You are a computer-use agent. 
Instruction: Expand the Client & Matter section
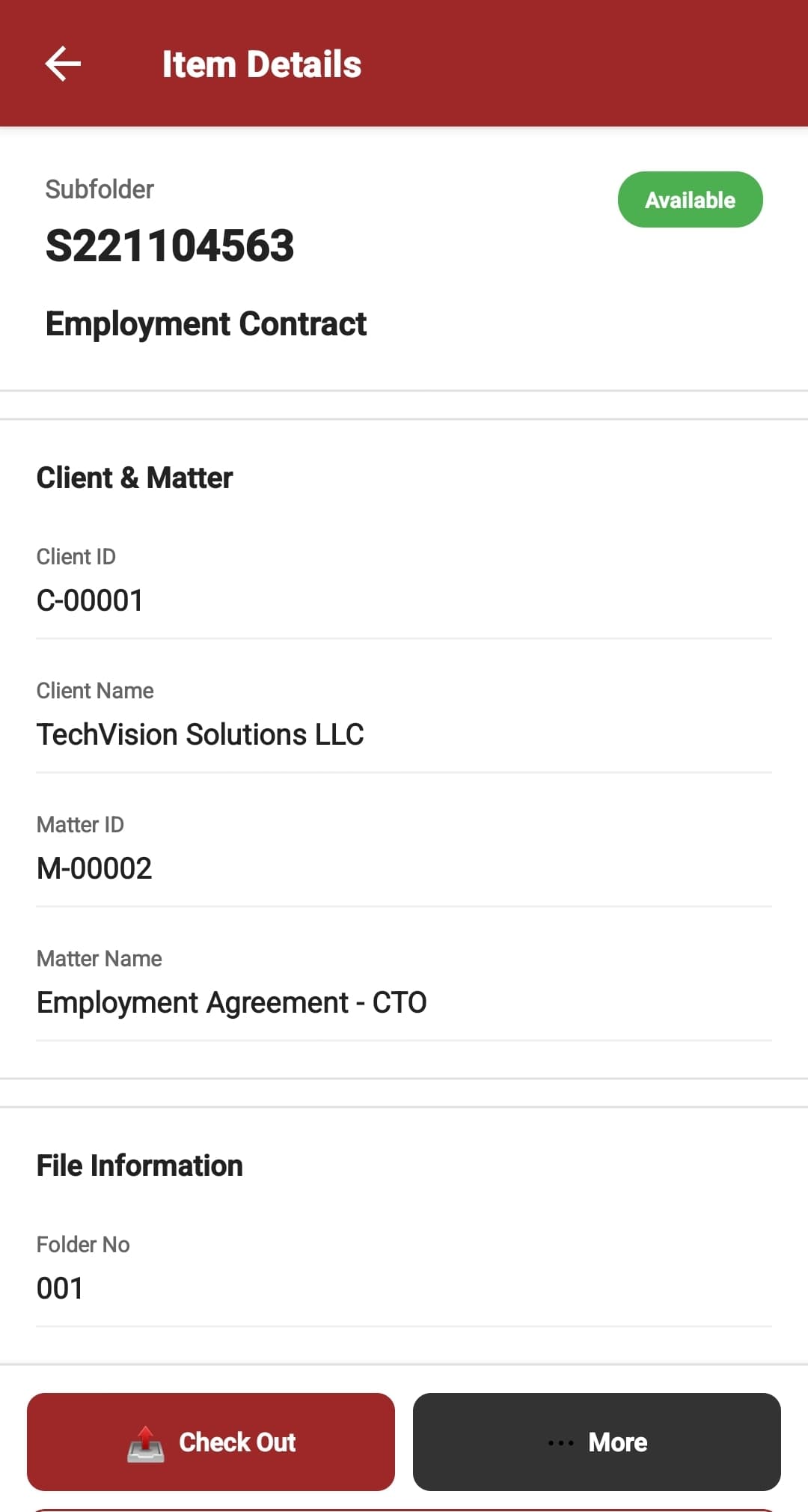coord(135,477)
